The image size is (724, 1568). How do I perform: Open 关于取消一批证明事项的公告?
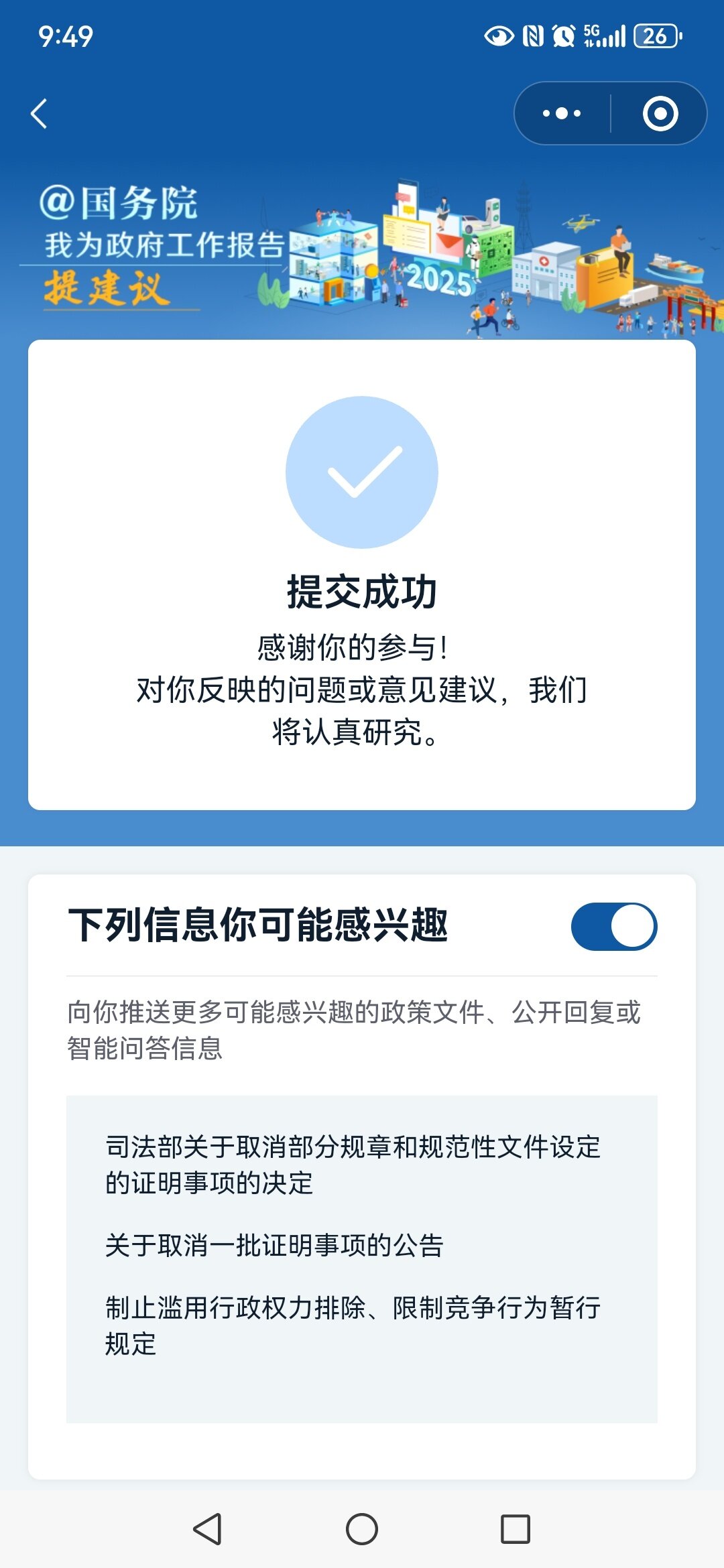tap(274, 1245)
